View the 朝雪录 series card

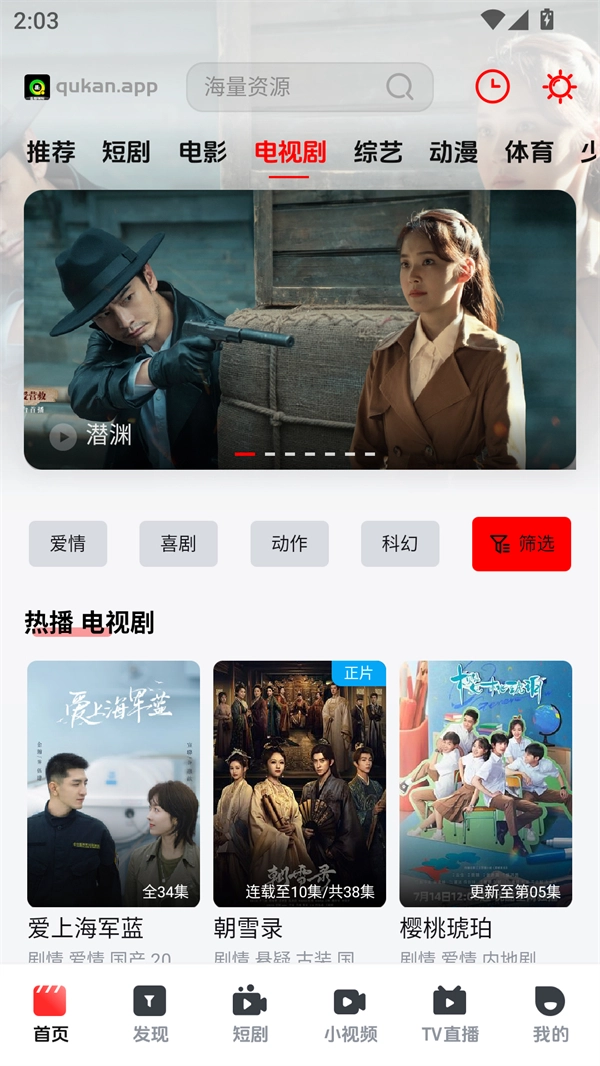tap(299, 784)
